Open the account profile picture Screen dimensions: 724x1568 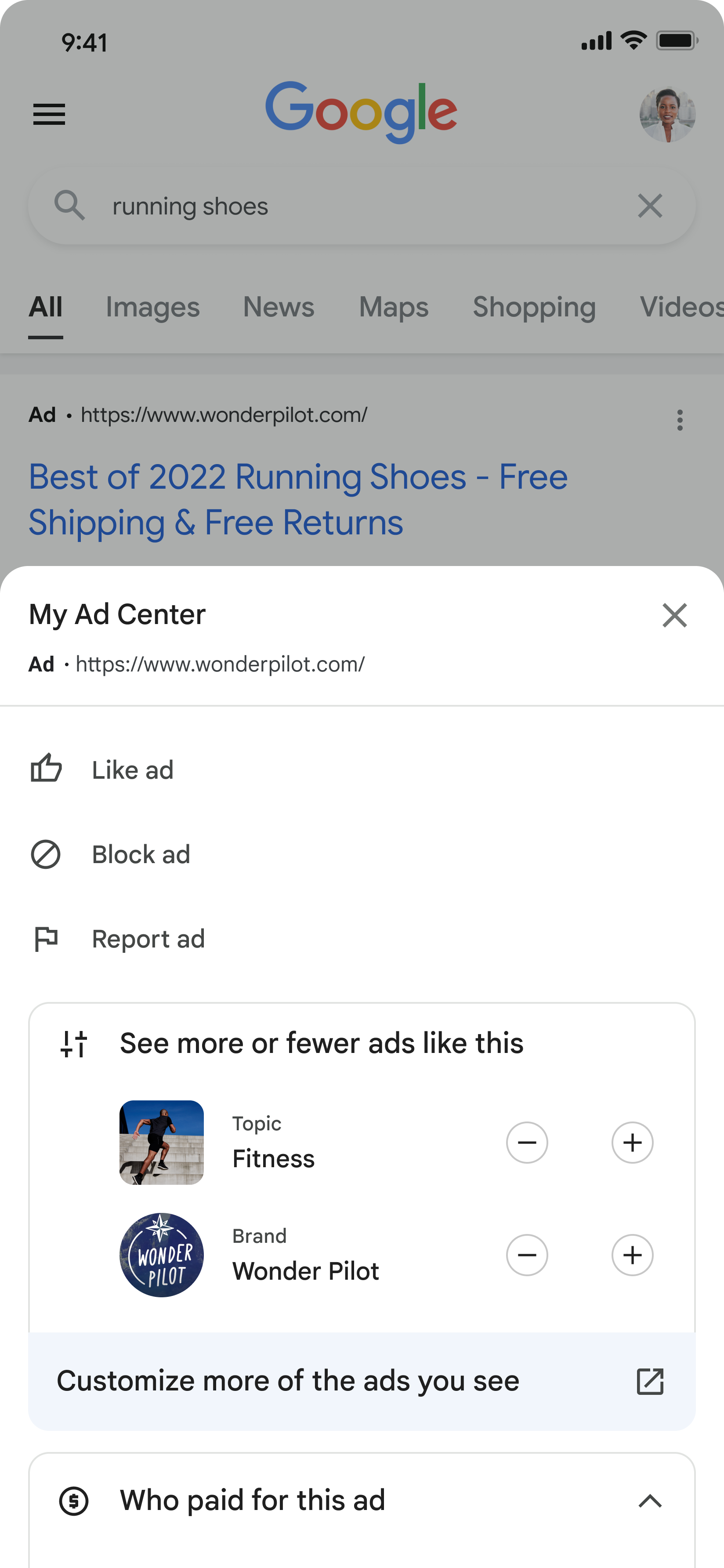click(x=667, y=114)
